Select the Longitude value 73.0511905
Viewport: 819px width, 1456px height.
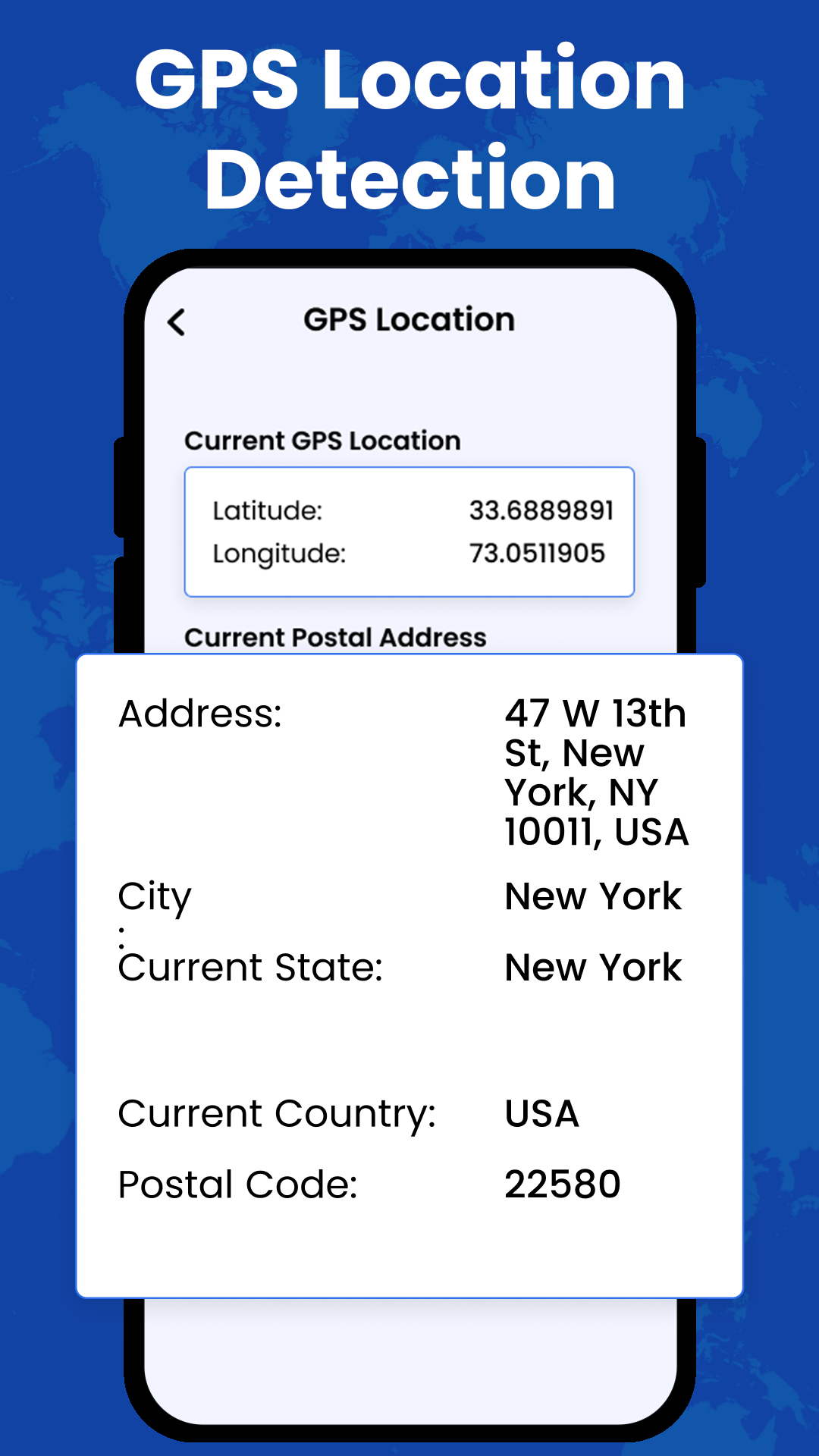point(537,553)
